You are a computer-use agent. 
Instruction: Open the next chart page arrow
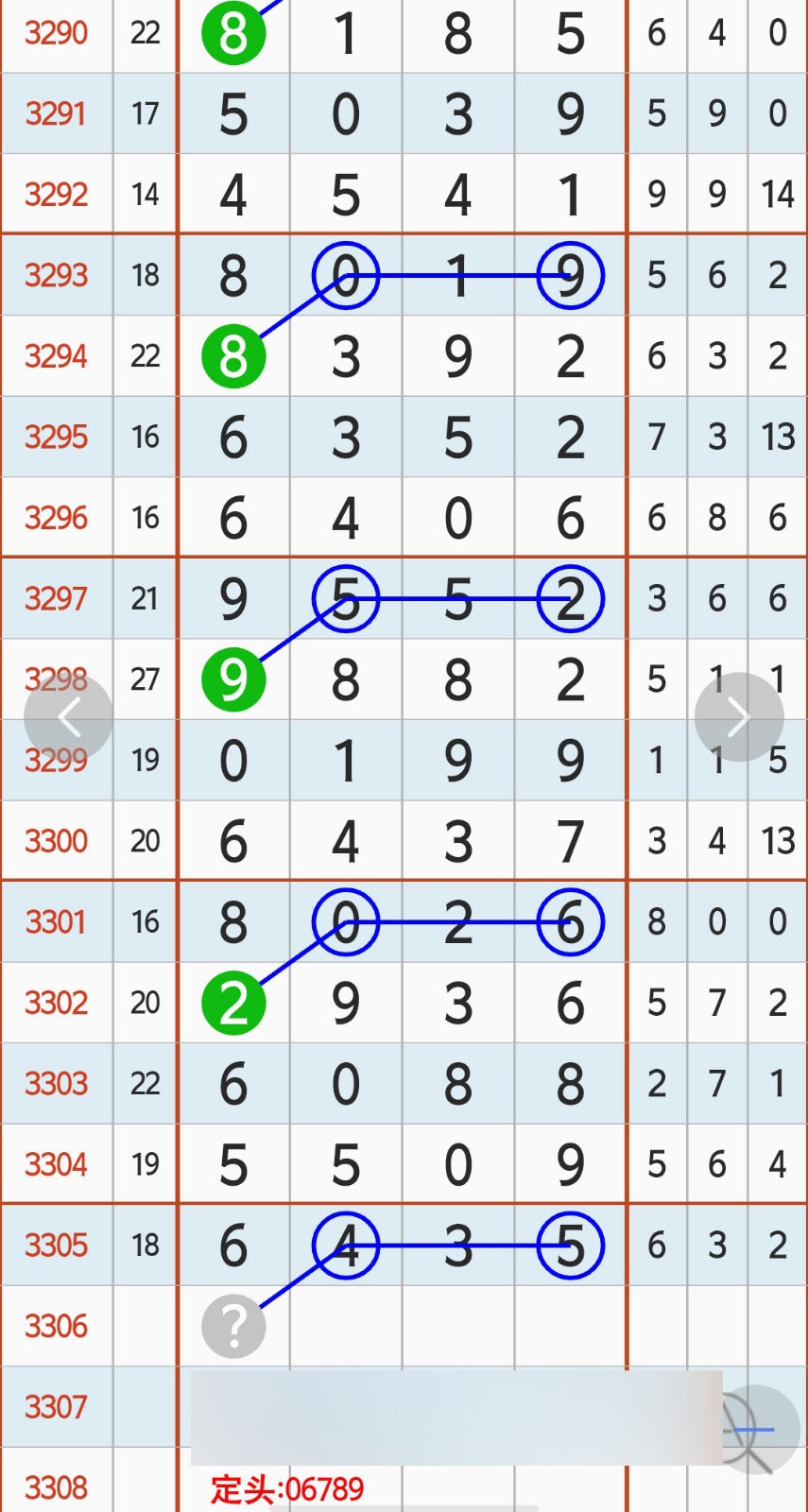click(739, 716)
